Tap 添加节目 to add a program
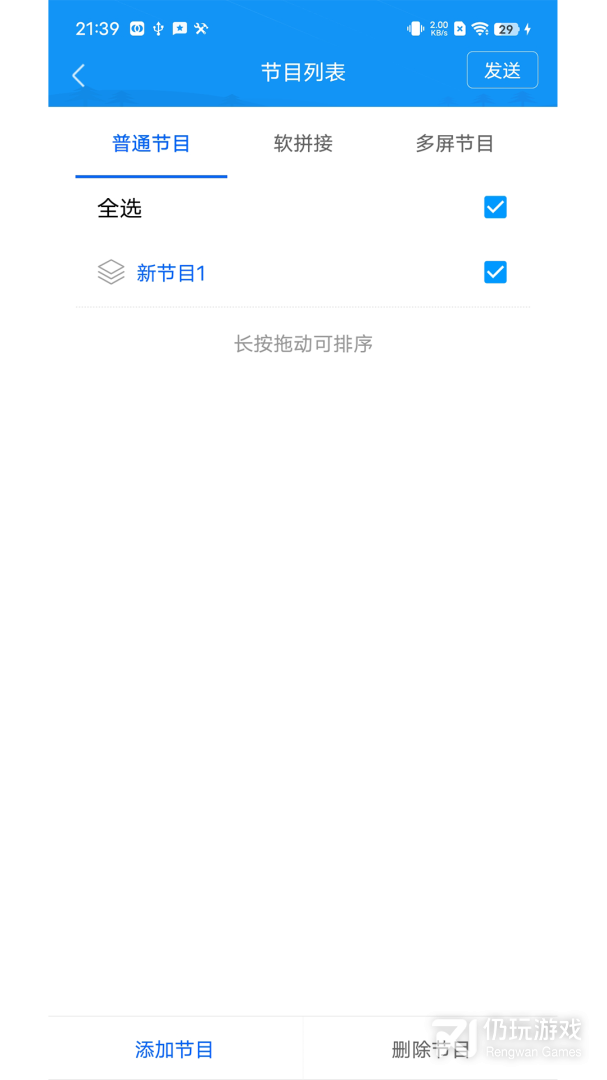This screenshot has height=1080, width=607. [174, 1050]
